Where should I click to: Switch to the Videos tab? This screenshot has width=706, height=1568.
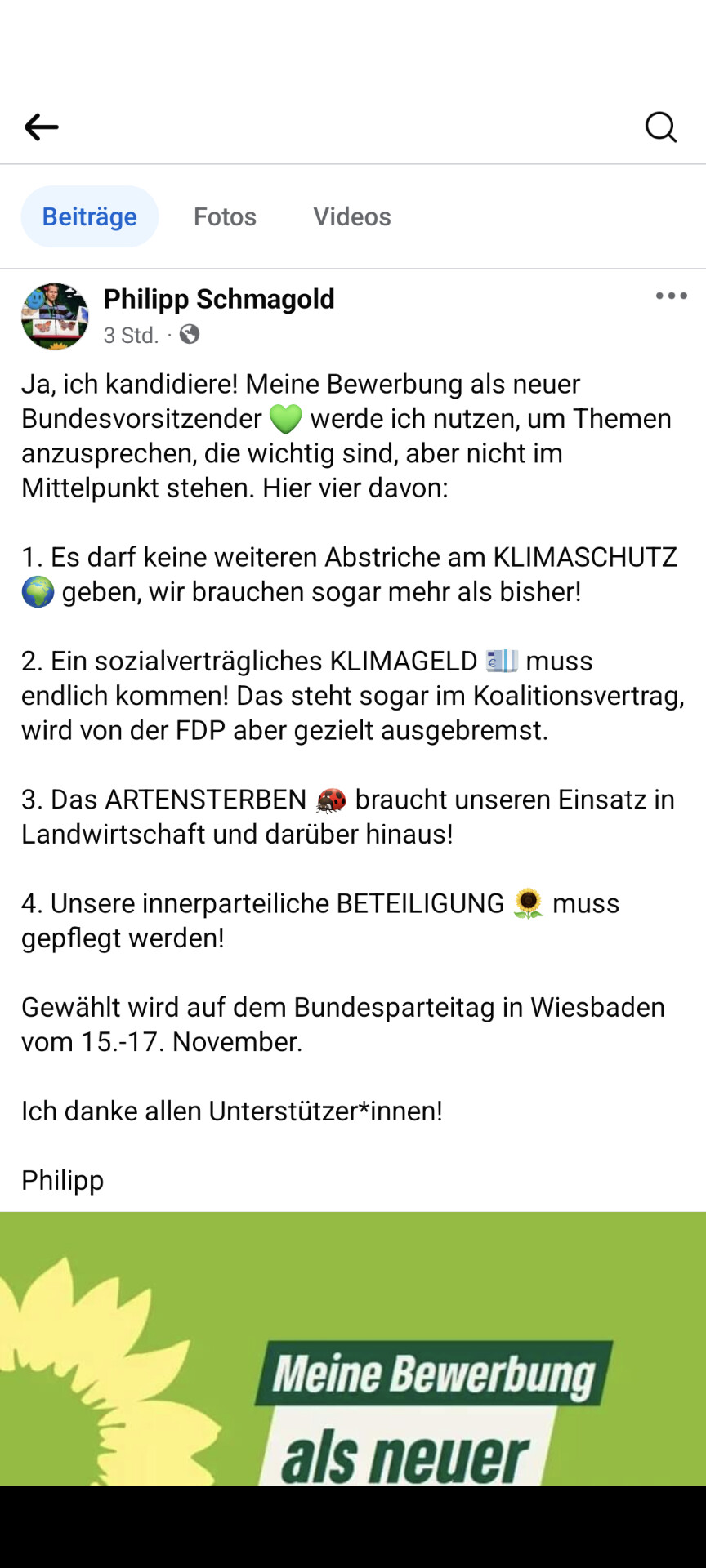pyautogui.click(x=352, y=216)
